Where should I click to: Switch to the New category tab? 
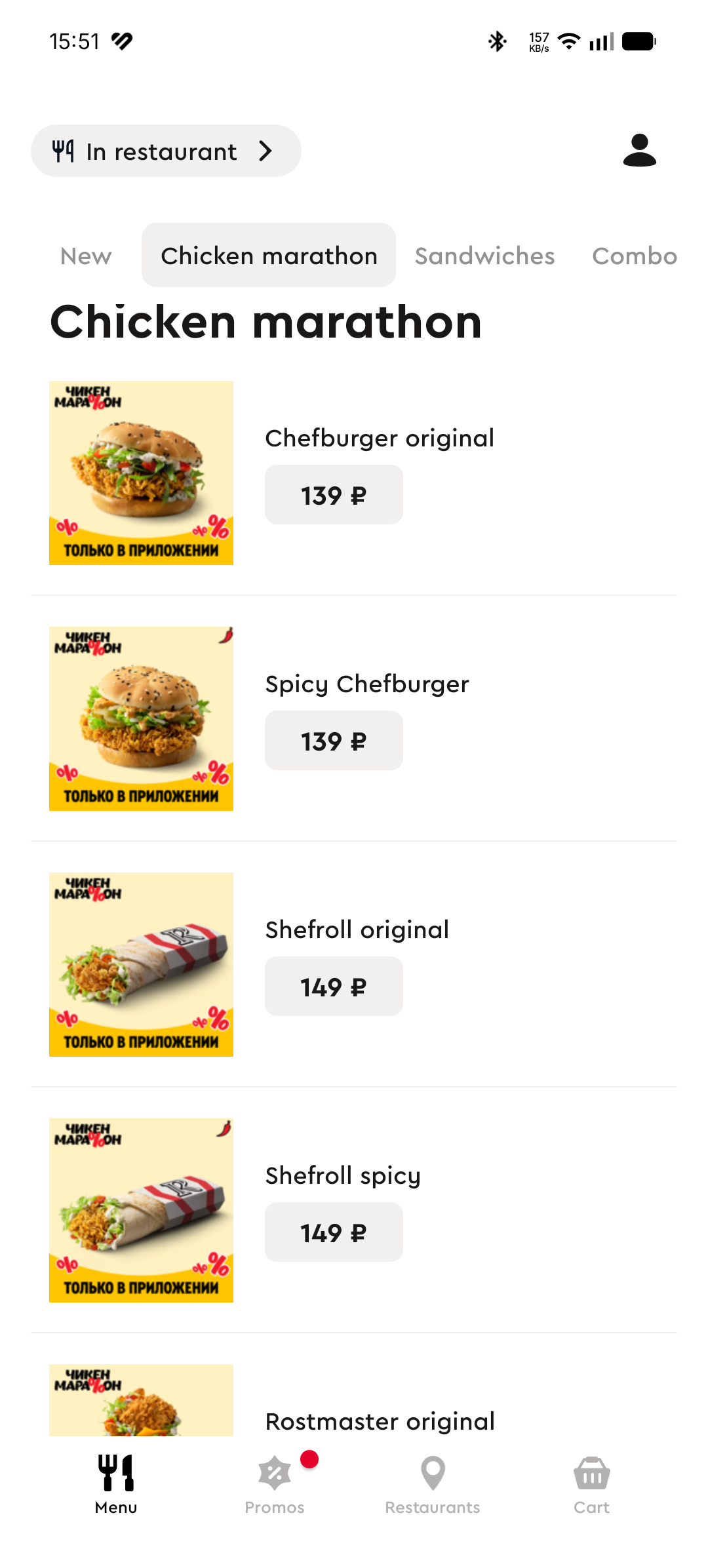click(86, 256)
